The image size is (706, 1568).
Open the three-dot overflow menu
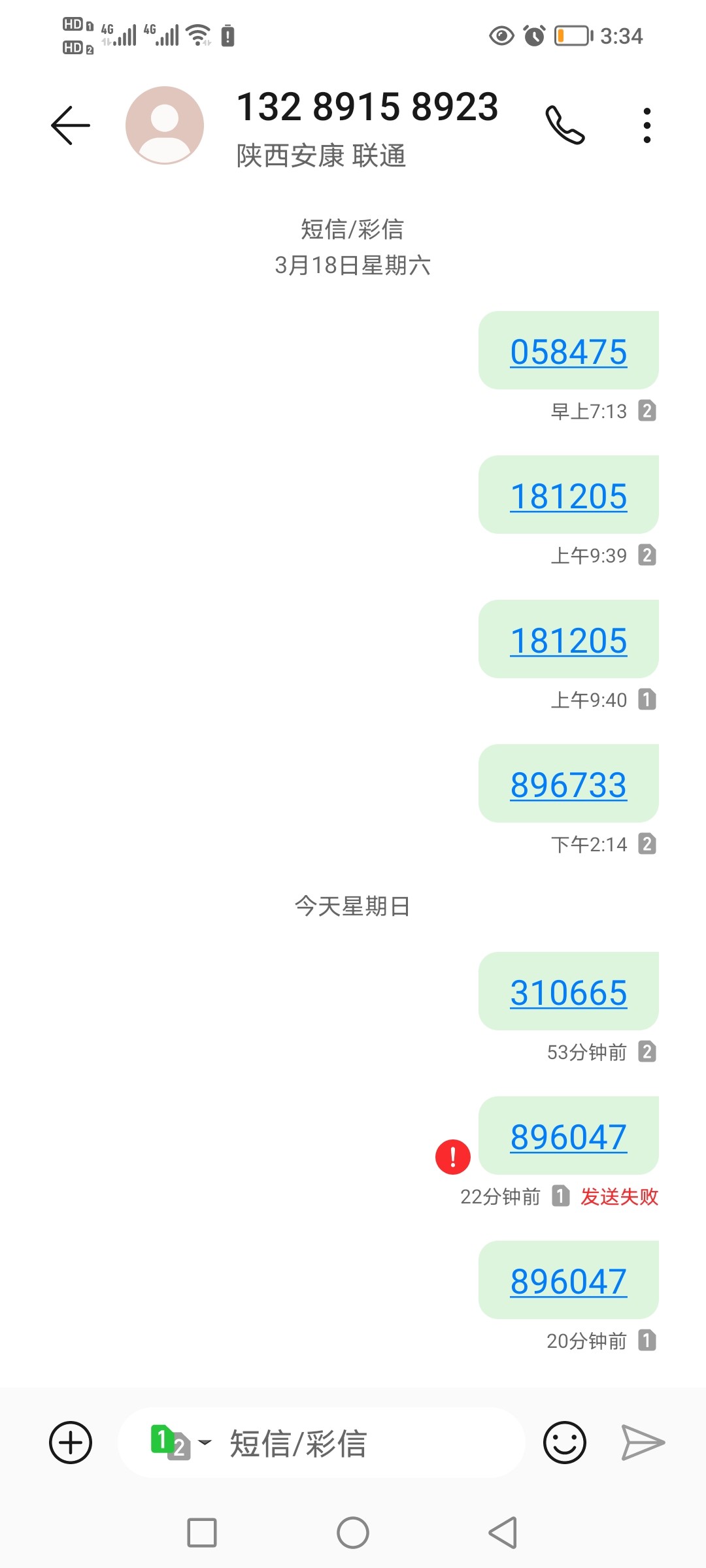click(647, 125)
